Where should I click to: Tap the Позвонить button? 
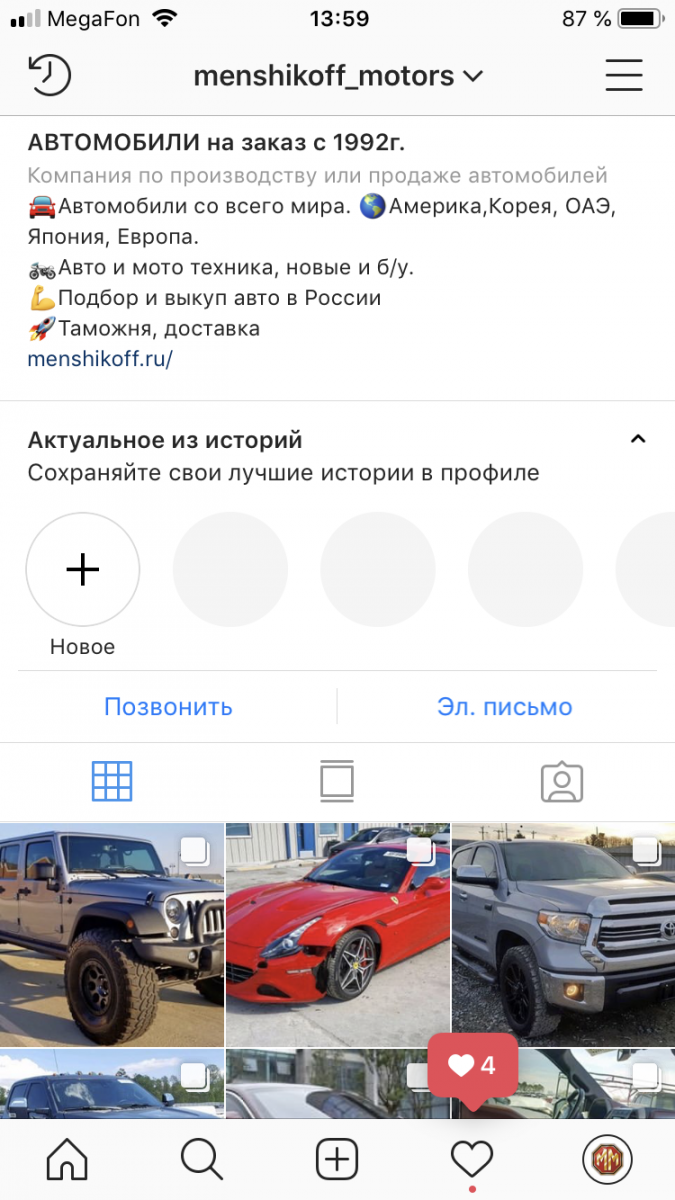point(168,707)
